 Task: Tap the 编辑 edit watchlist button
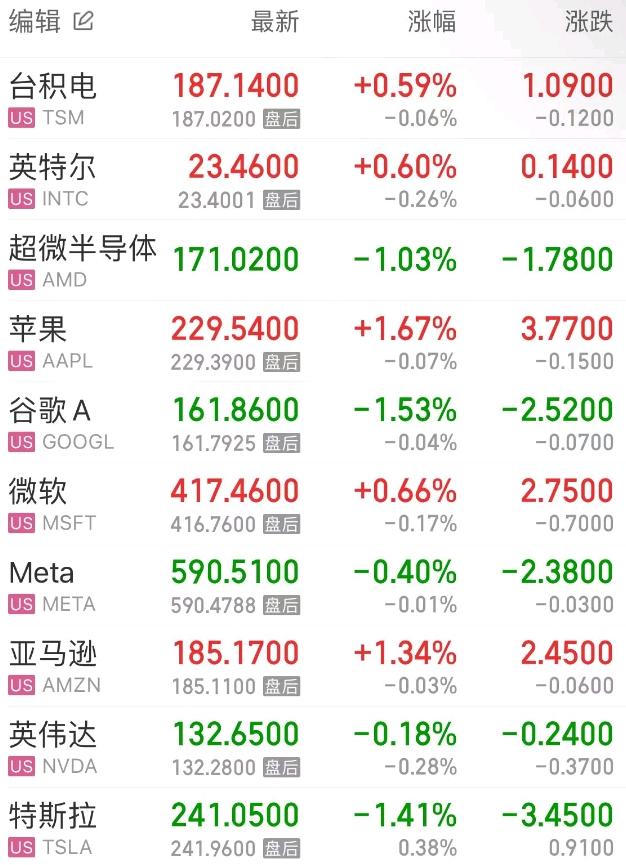pyautogui.click(x=50, y=21)
